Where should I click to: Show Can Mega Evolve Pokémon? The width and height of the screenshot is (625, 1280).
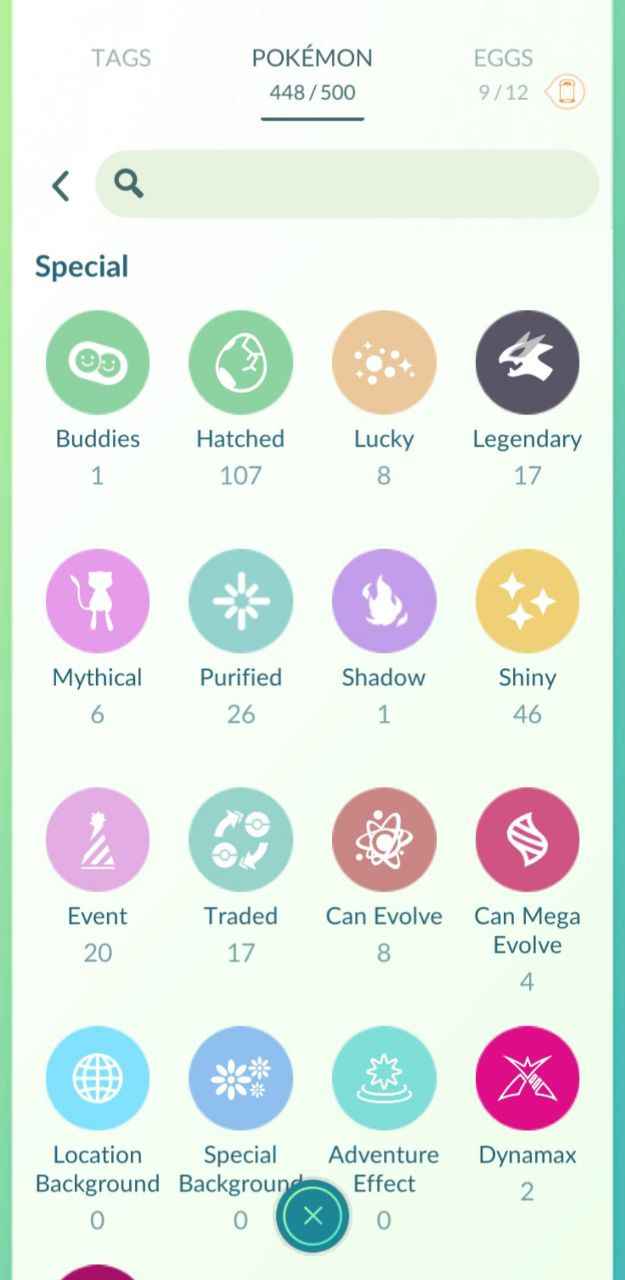527,839
